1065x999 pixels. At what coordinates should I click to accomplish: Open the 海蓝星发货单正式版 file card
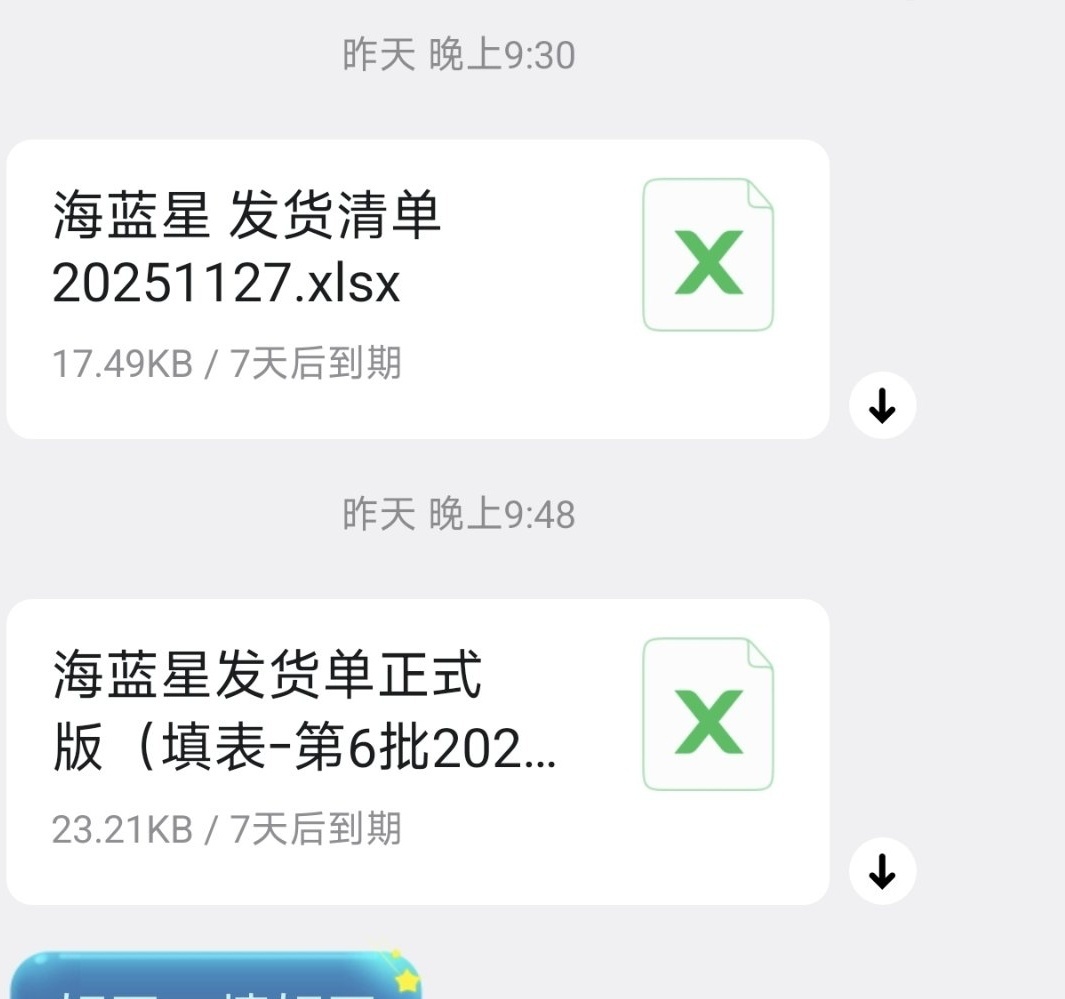coord(417,751)
